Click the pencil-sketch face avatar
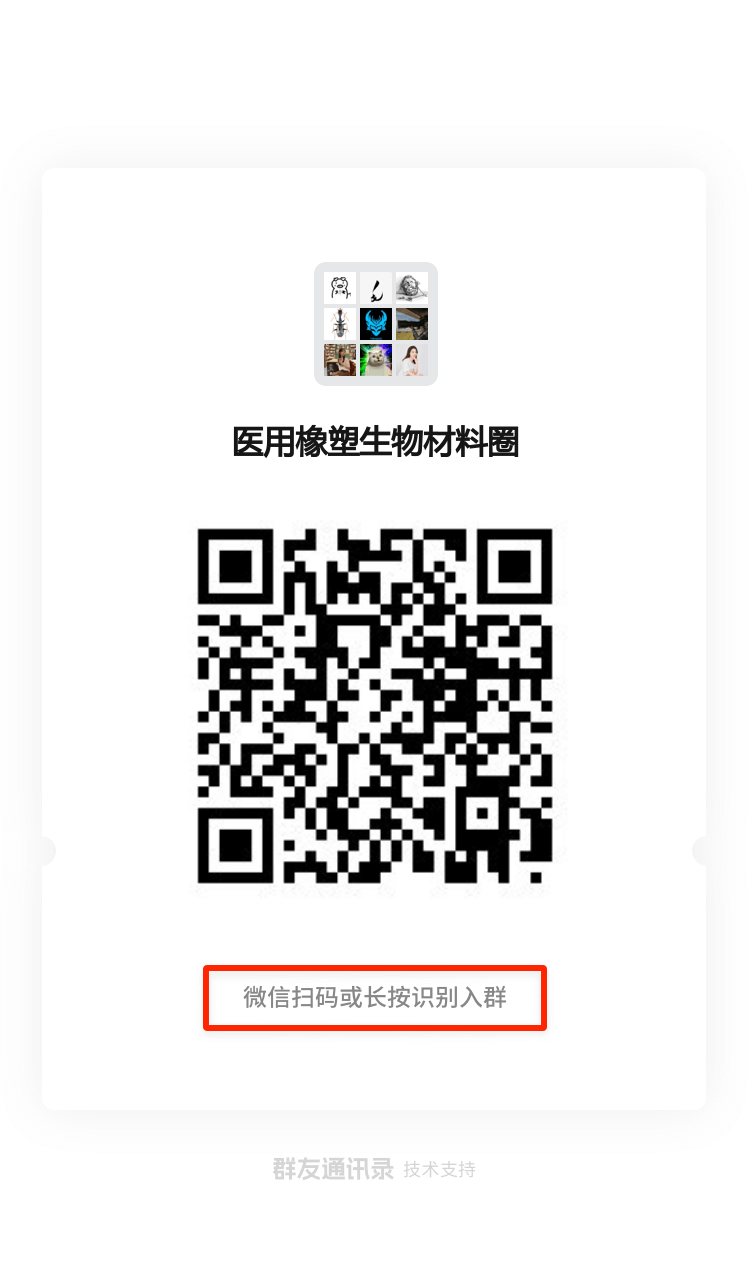 tap(412, 287)
